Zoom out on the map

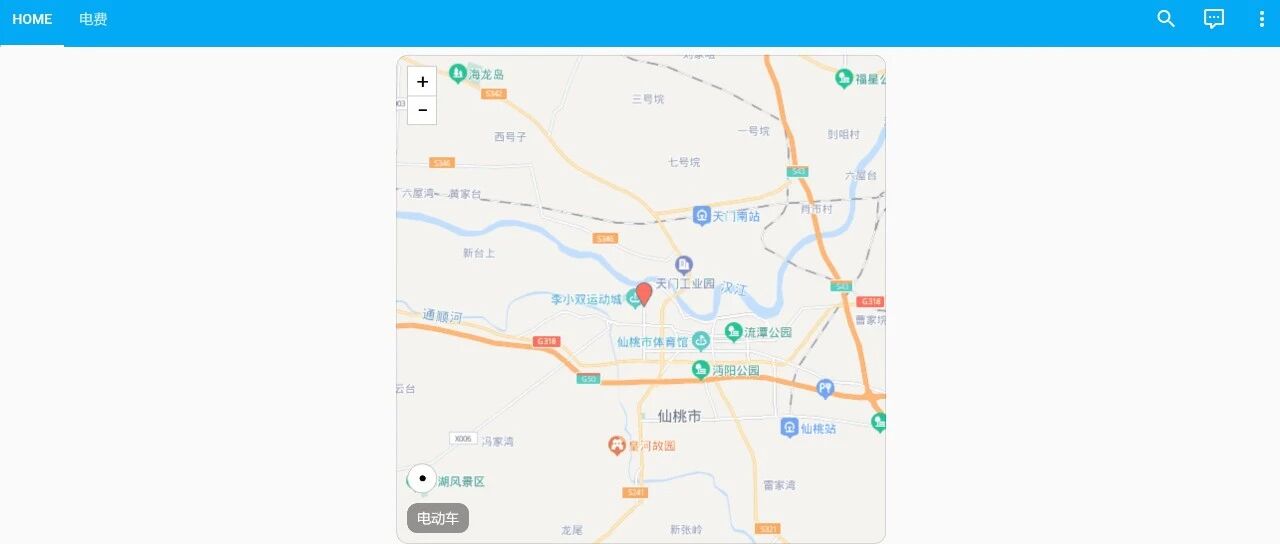[x=422, y=110]
